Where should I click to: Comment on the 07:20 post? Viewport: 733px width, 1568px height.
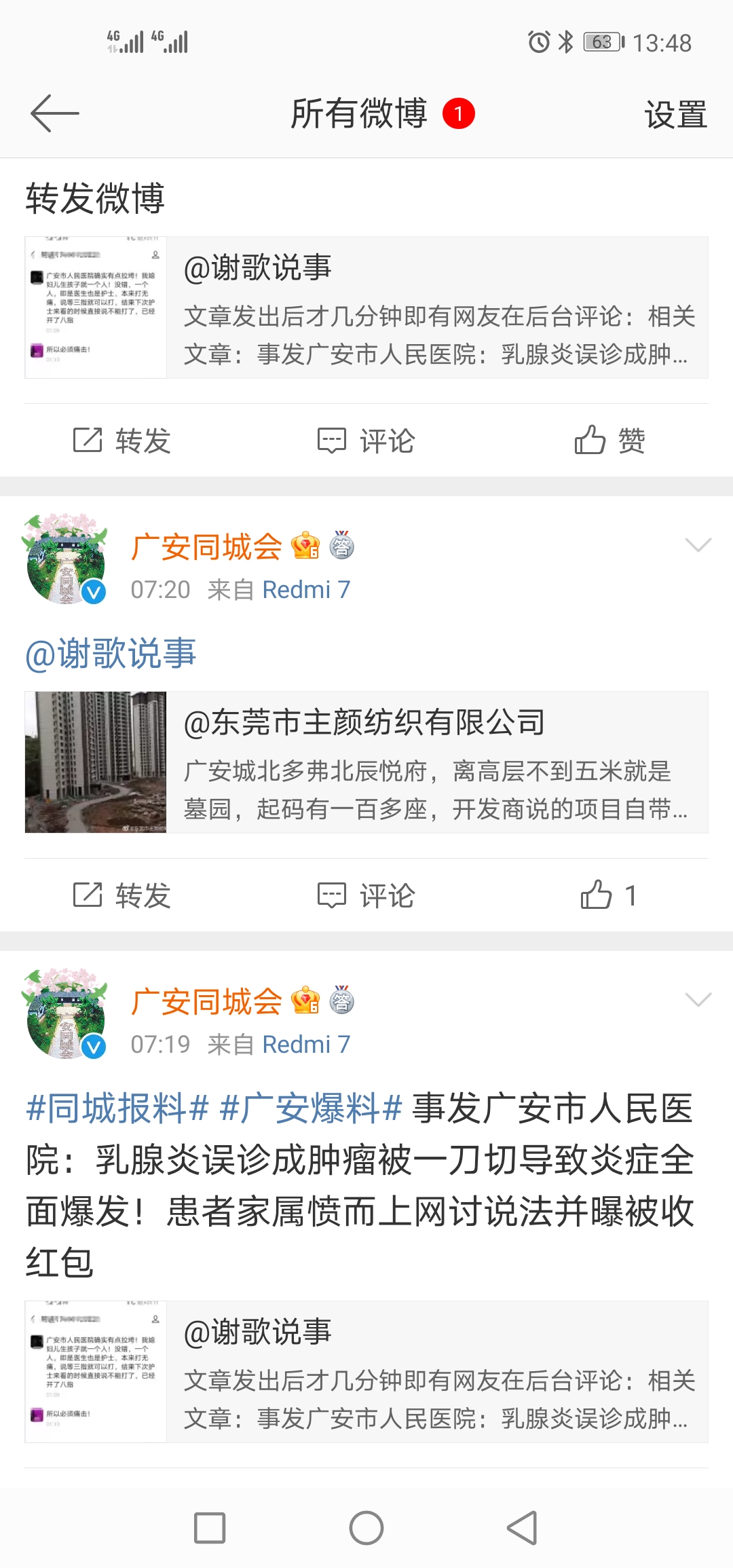366,895
